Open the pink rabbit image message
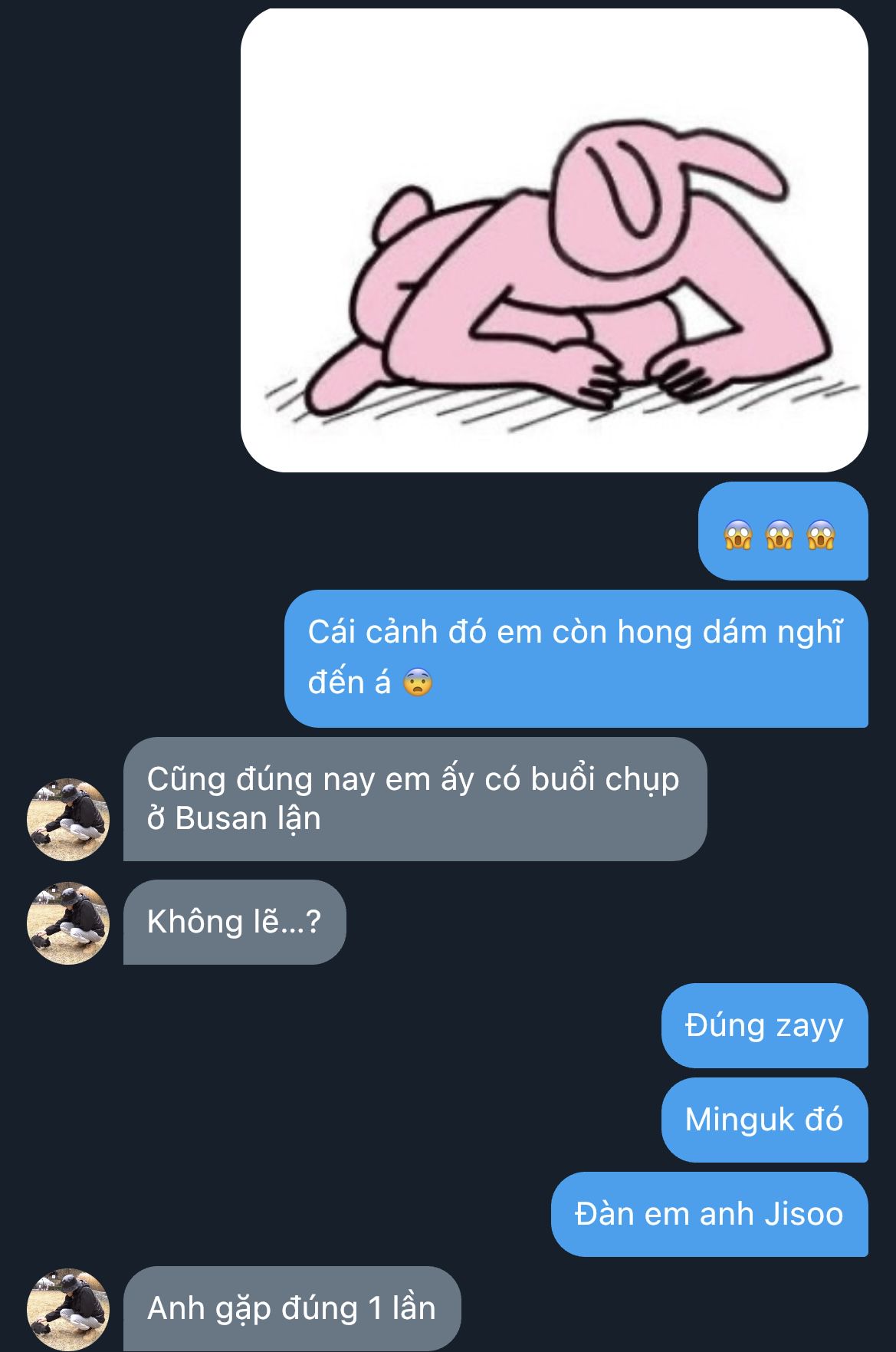896x1352 pixels. point(554,240)
